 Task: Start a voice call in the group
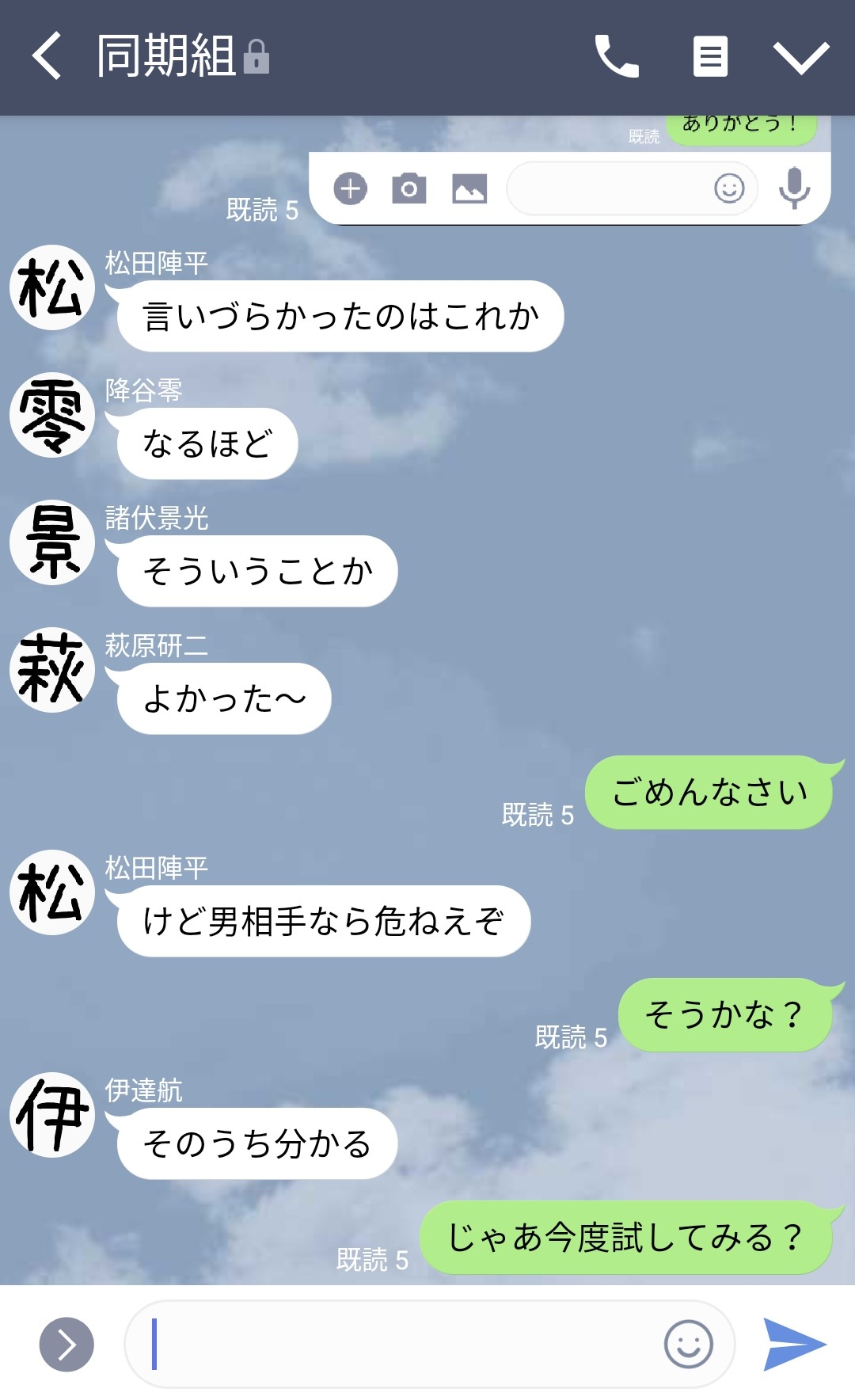click(x=617, y=56)
